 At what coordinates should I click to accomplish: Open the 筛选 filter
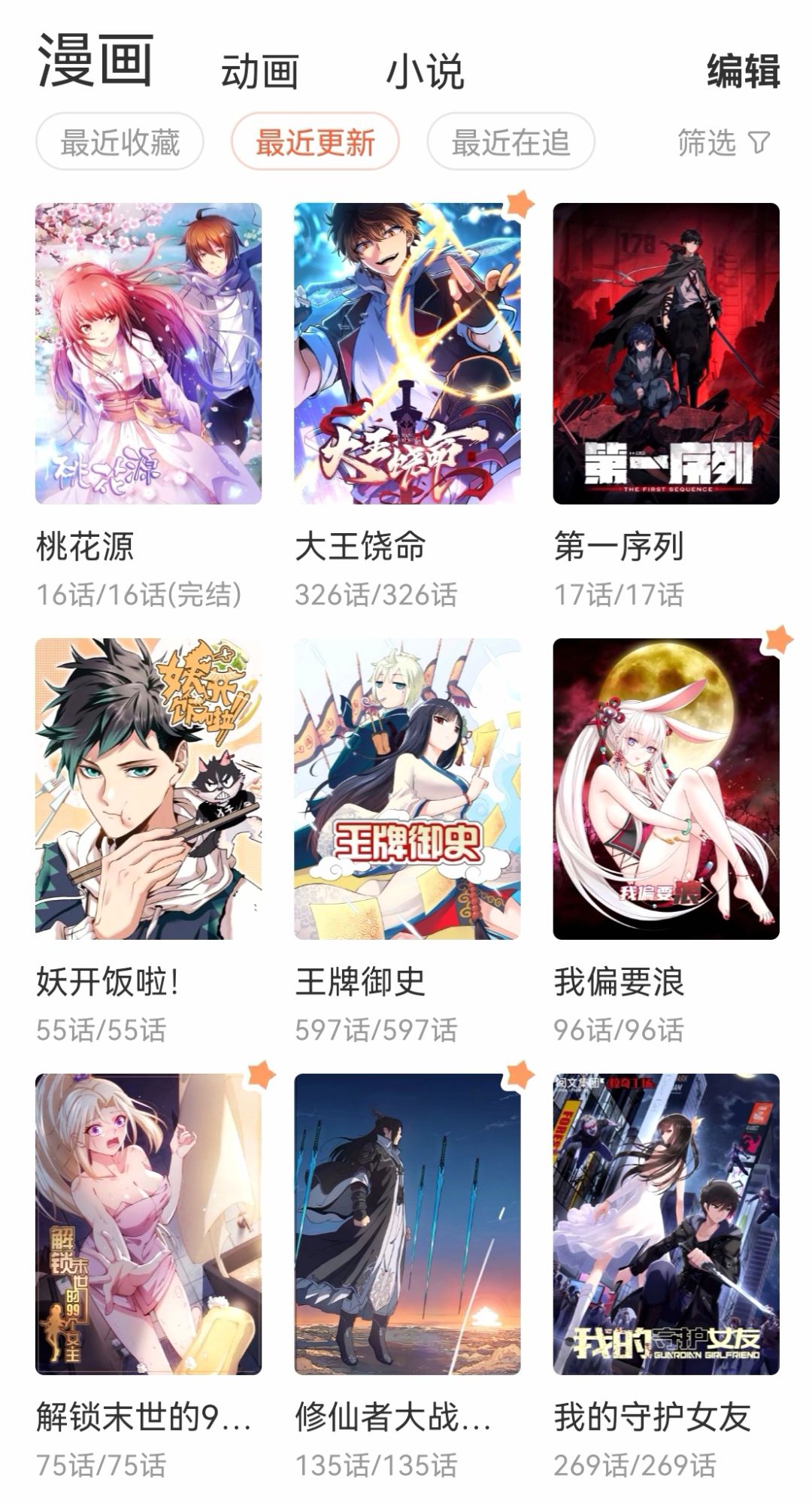coord(724,141)
